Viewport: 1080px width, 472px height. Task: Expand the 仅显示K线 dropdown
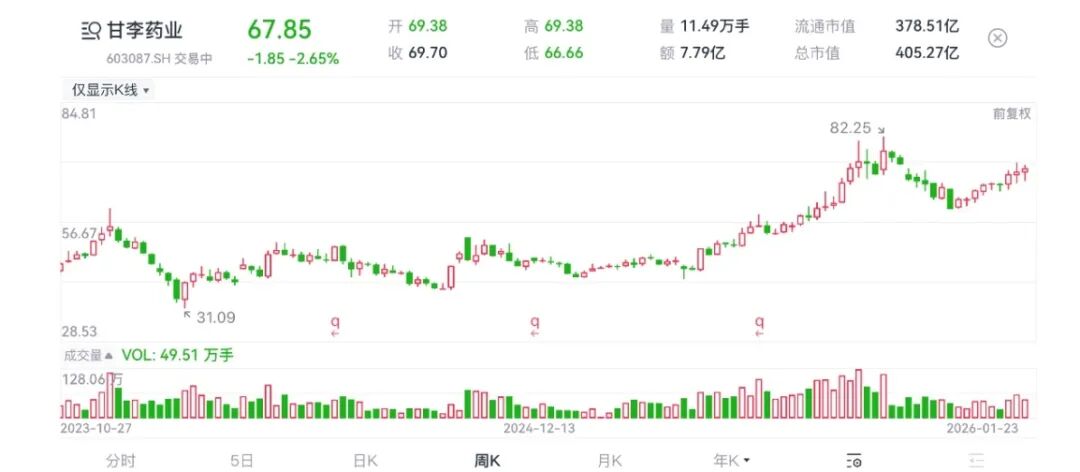[110, 90]
